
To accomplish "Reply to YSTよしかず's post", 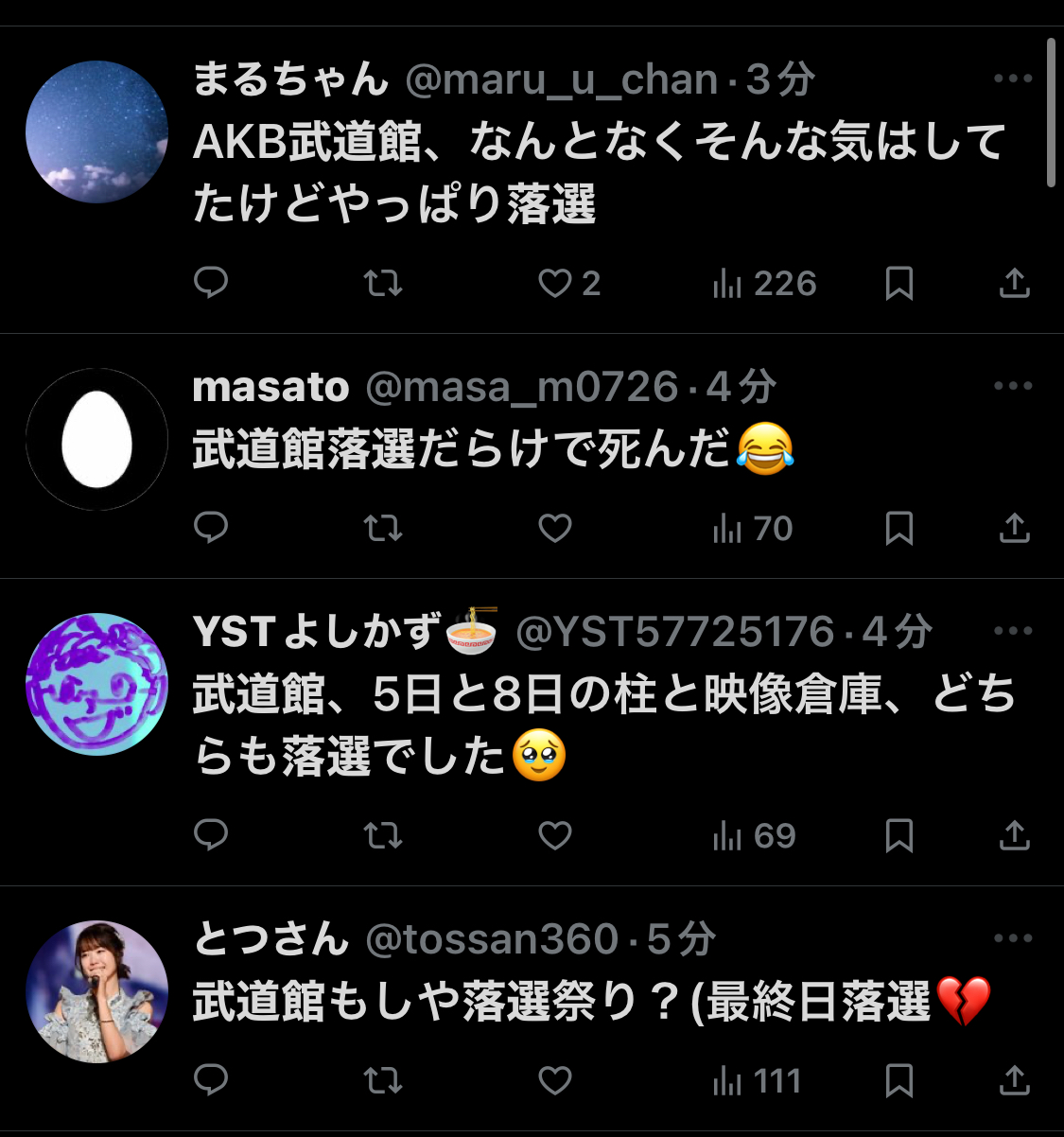I will point(211,835).
